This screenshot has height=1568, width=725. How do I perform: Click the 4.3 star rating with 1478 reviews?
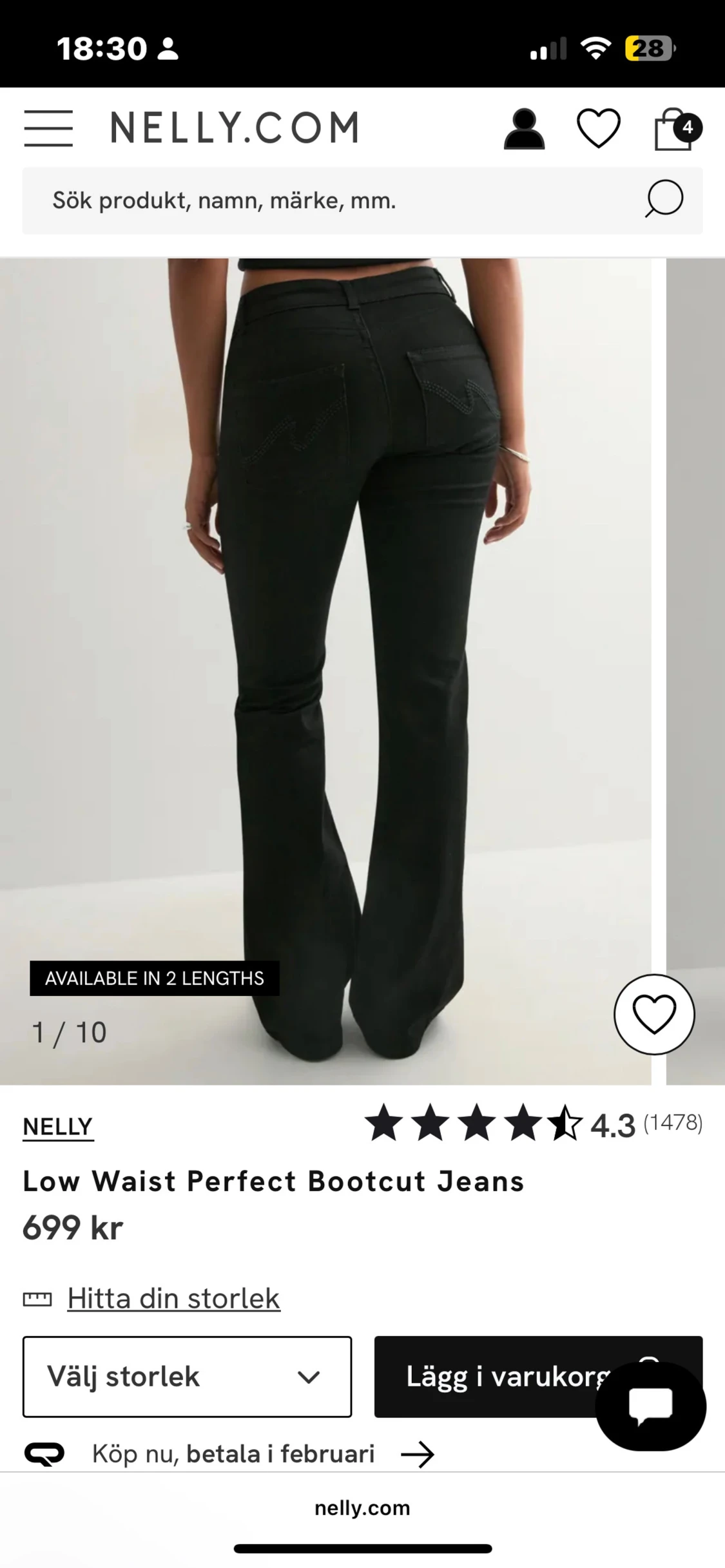click(536, 1125)
